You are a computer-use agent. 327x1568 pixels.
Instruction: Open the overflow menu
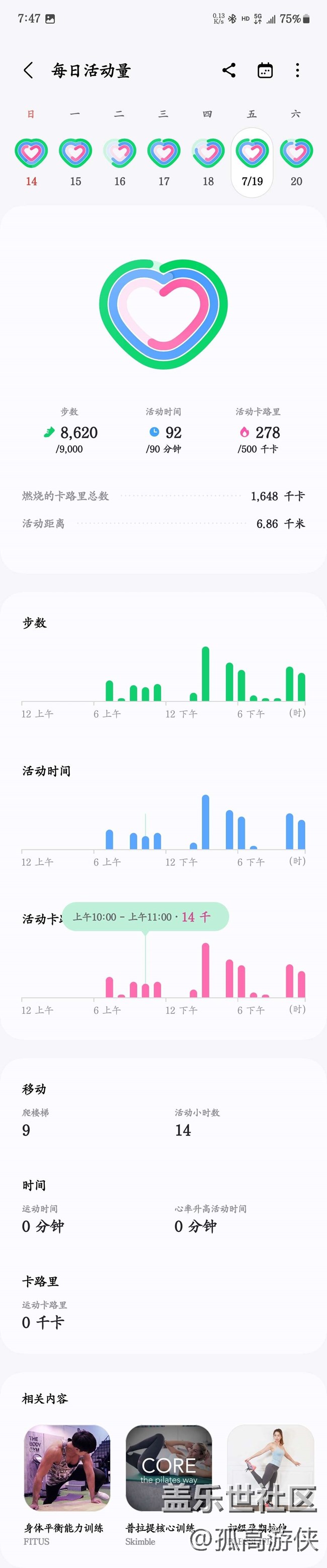297,70
